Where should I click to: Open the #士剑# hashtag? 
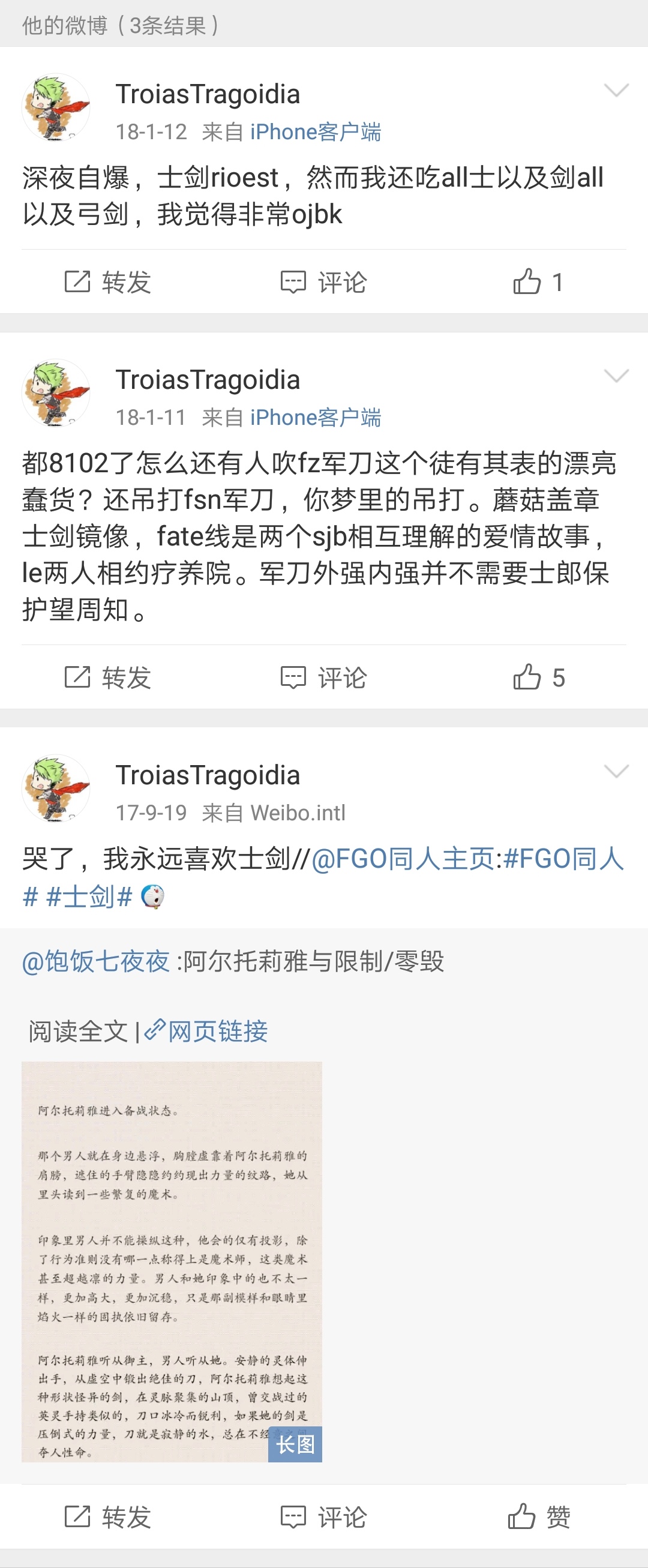[89, 897]
